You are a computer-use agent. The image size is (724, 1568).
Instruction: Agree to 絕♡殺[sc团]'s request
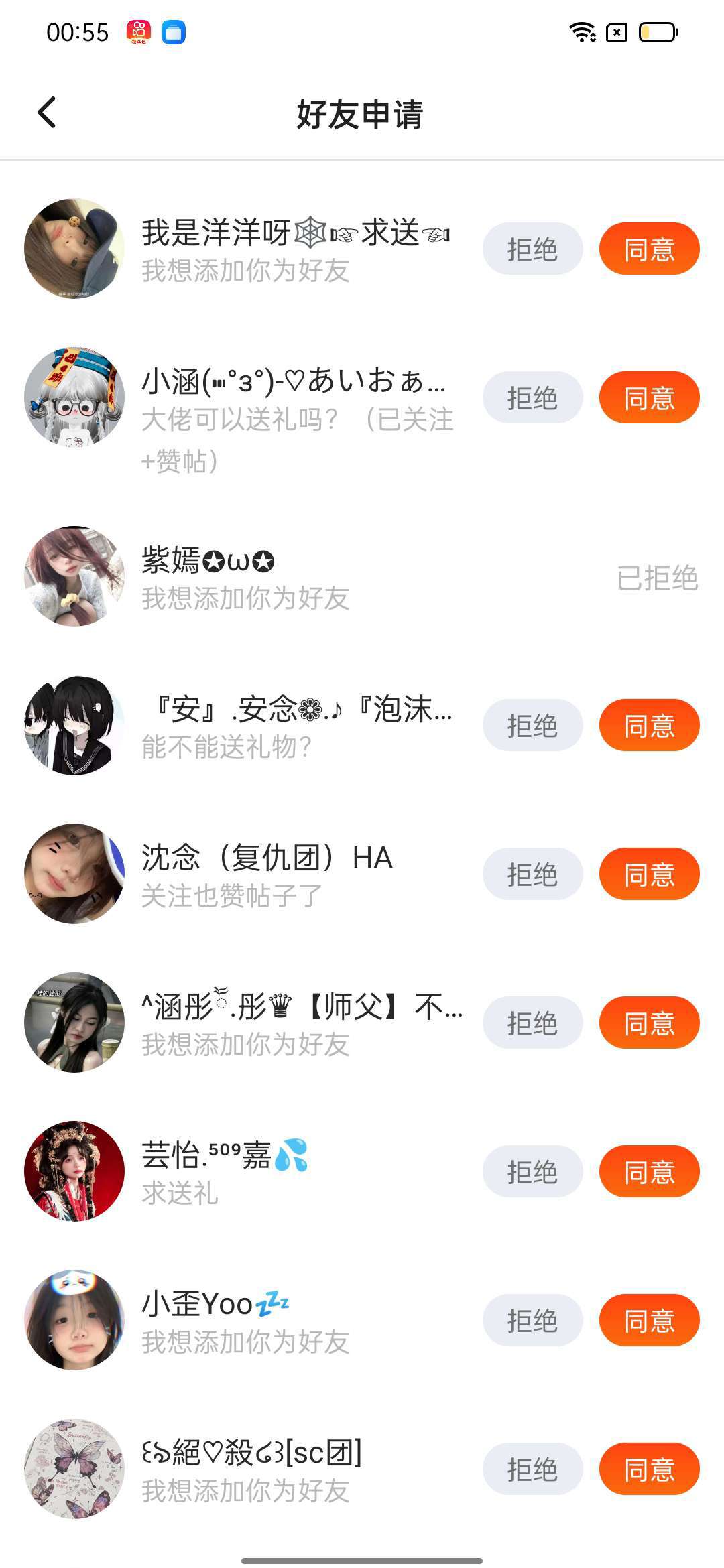(x=649, y=1469)
